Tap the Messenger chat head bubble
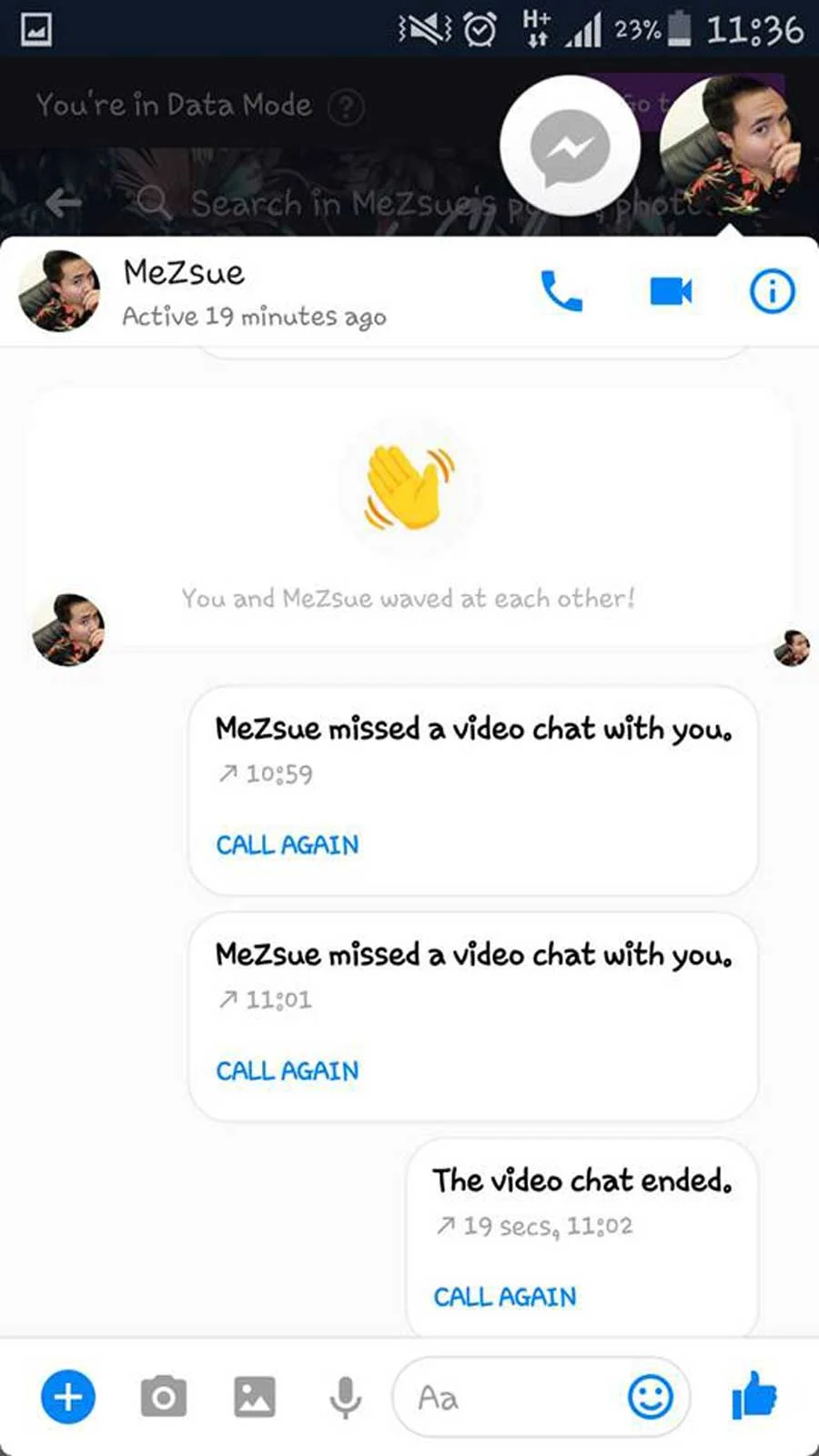Screen dimensions: 819x1456 (x=570, y=146)
